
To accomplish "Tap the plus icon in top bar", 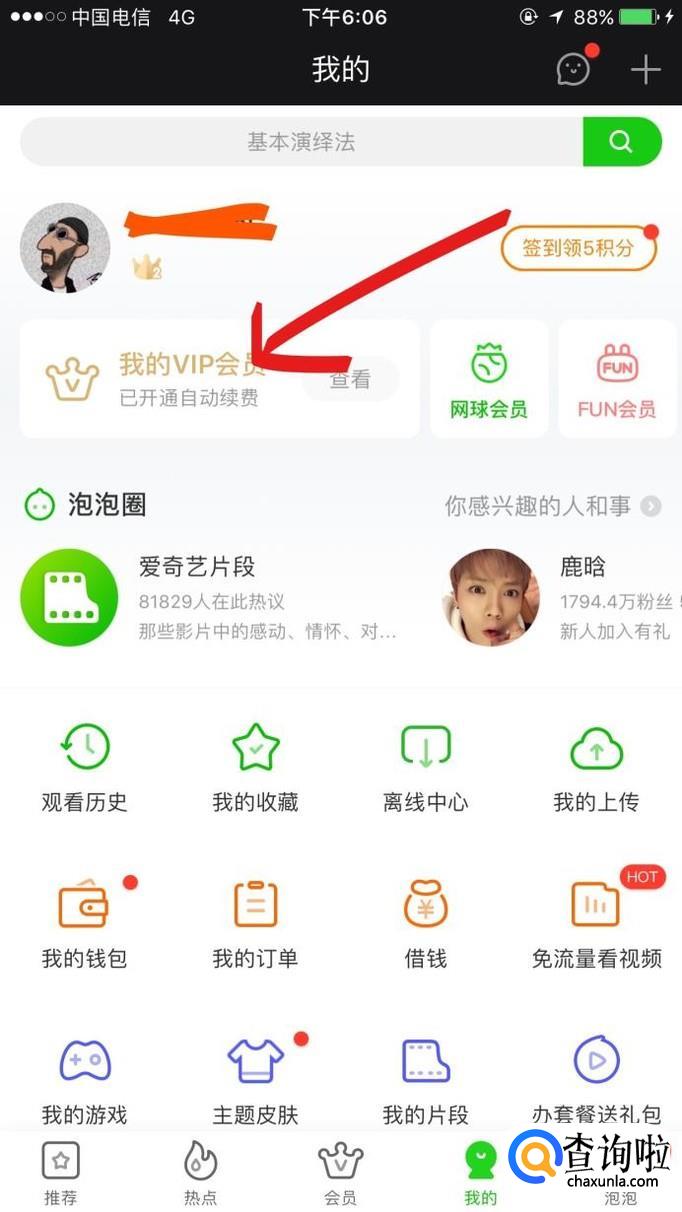I will coord(645,69).
